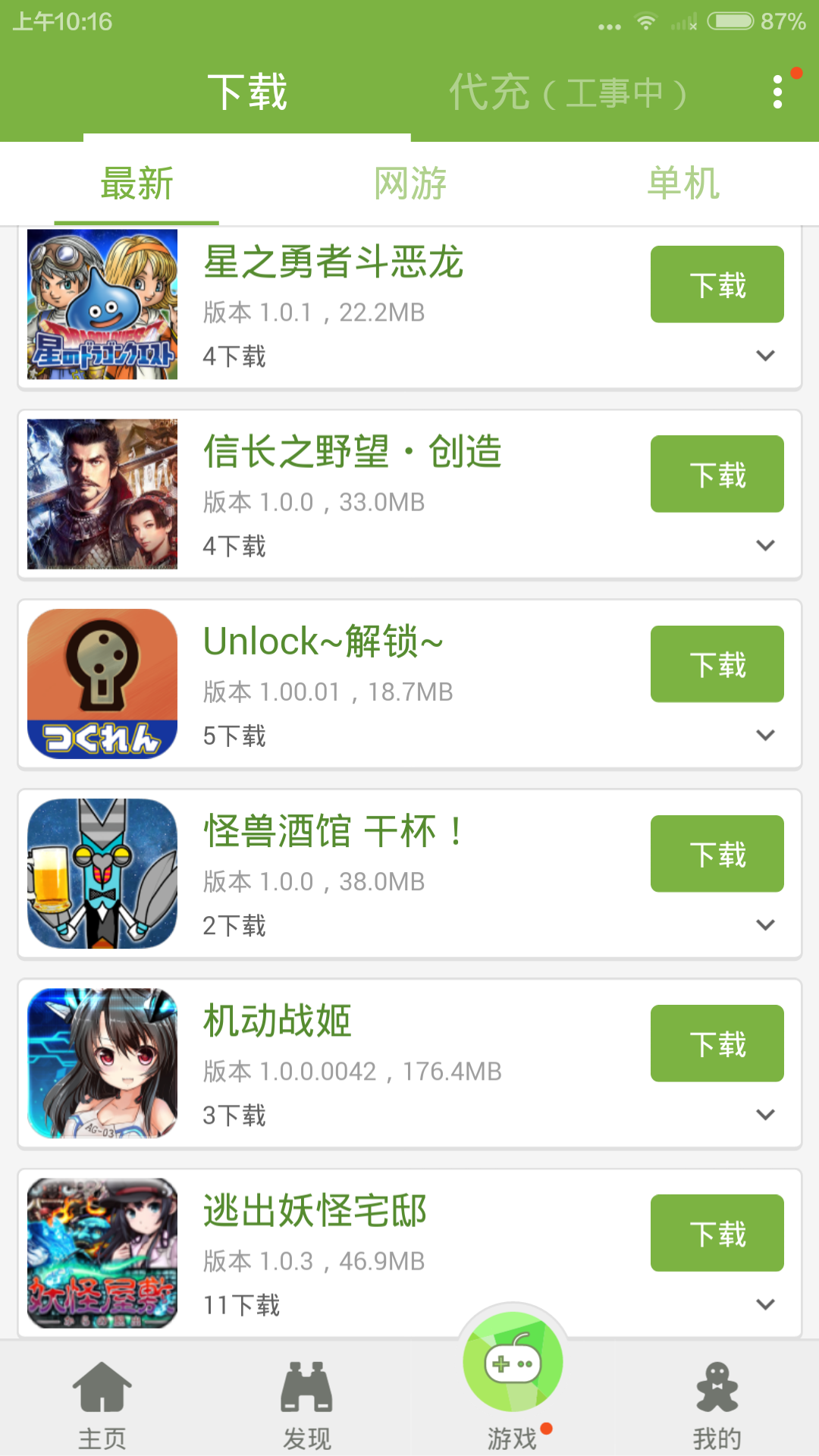Select the 单机 category tab
Image resolution: width=819 pixels, height=1456 pixels.
click(x=683, y=184)
